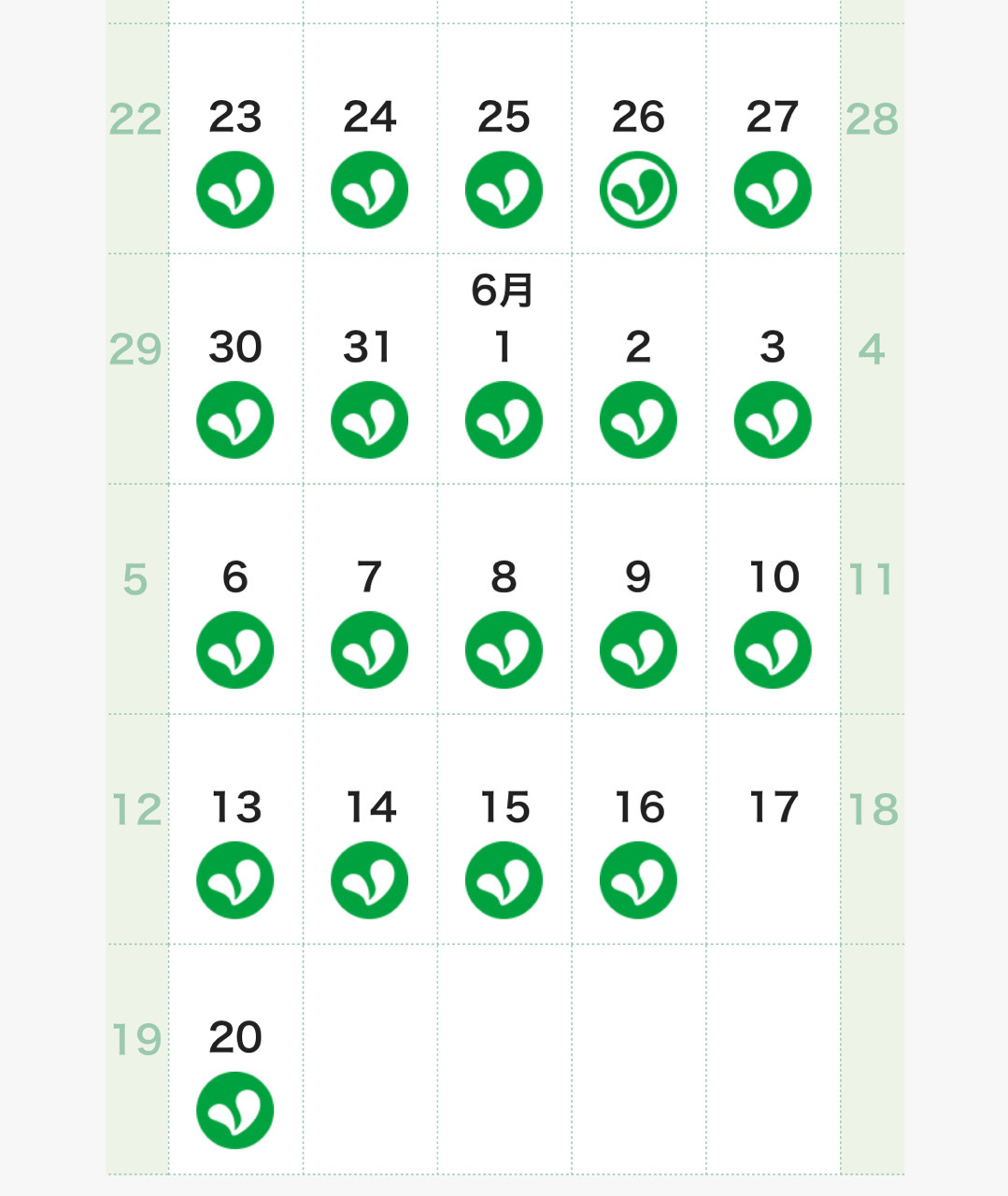Choose the 6th availability icon
1008x1196 pixels.
tap(235, 650)
